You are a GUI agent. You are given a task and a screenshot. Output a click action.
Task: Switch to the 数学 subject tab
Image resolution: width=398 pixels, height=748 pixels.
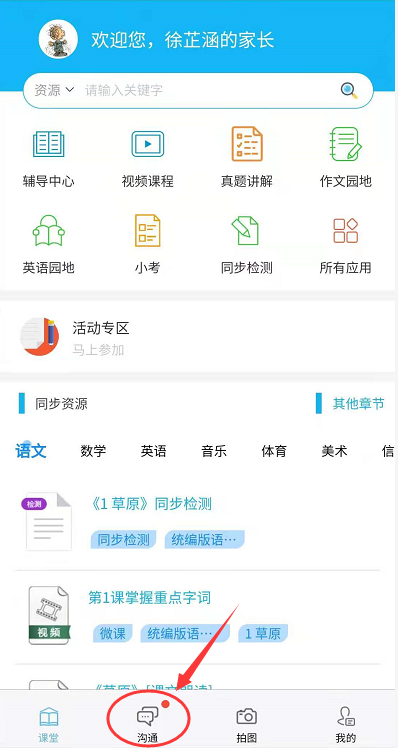point(94,451)
